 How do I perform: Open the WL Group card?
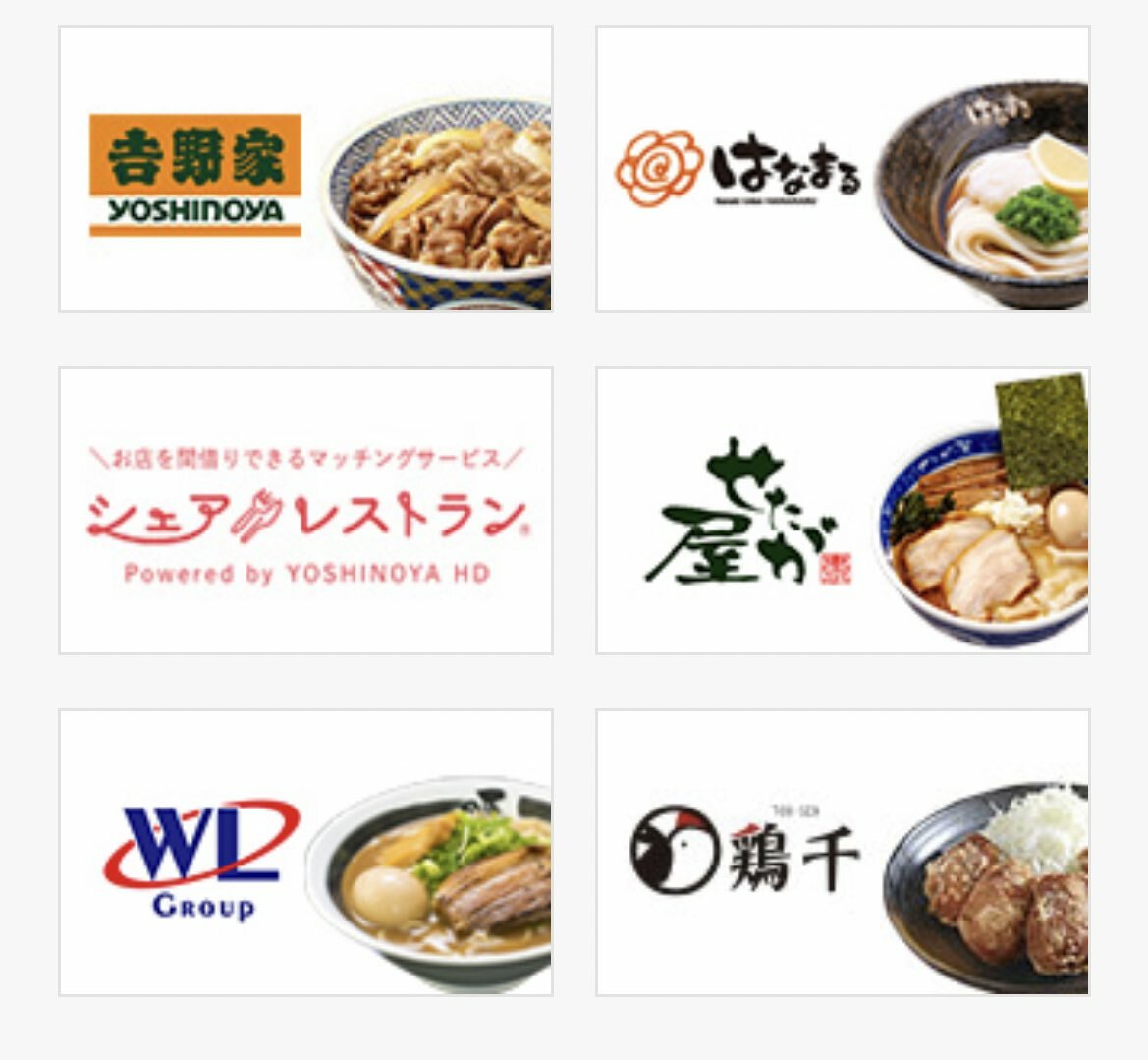(x=305, y=852)
